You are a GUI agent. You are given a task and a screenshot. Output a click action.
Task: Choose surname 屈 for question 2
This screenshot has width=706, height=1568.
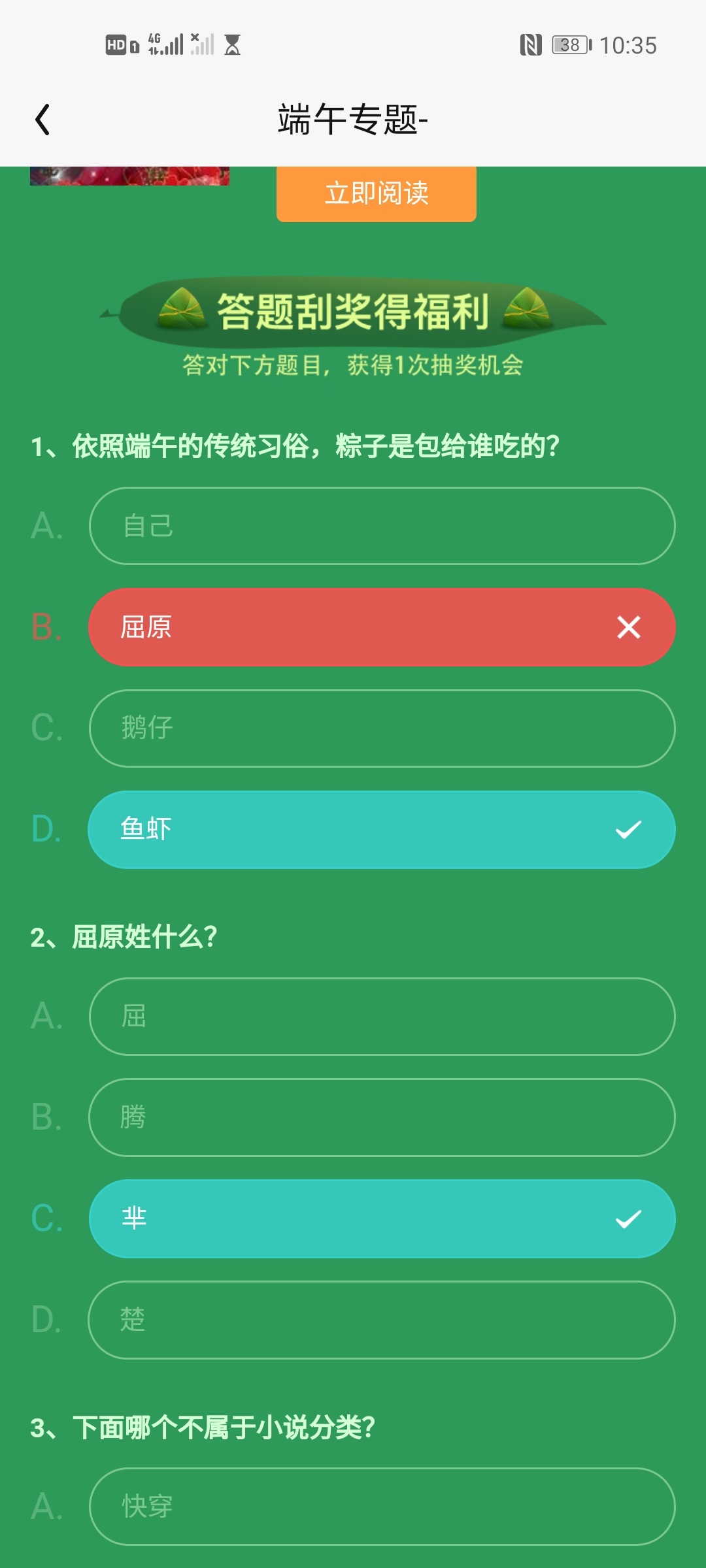pos(382,1016)
